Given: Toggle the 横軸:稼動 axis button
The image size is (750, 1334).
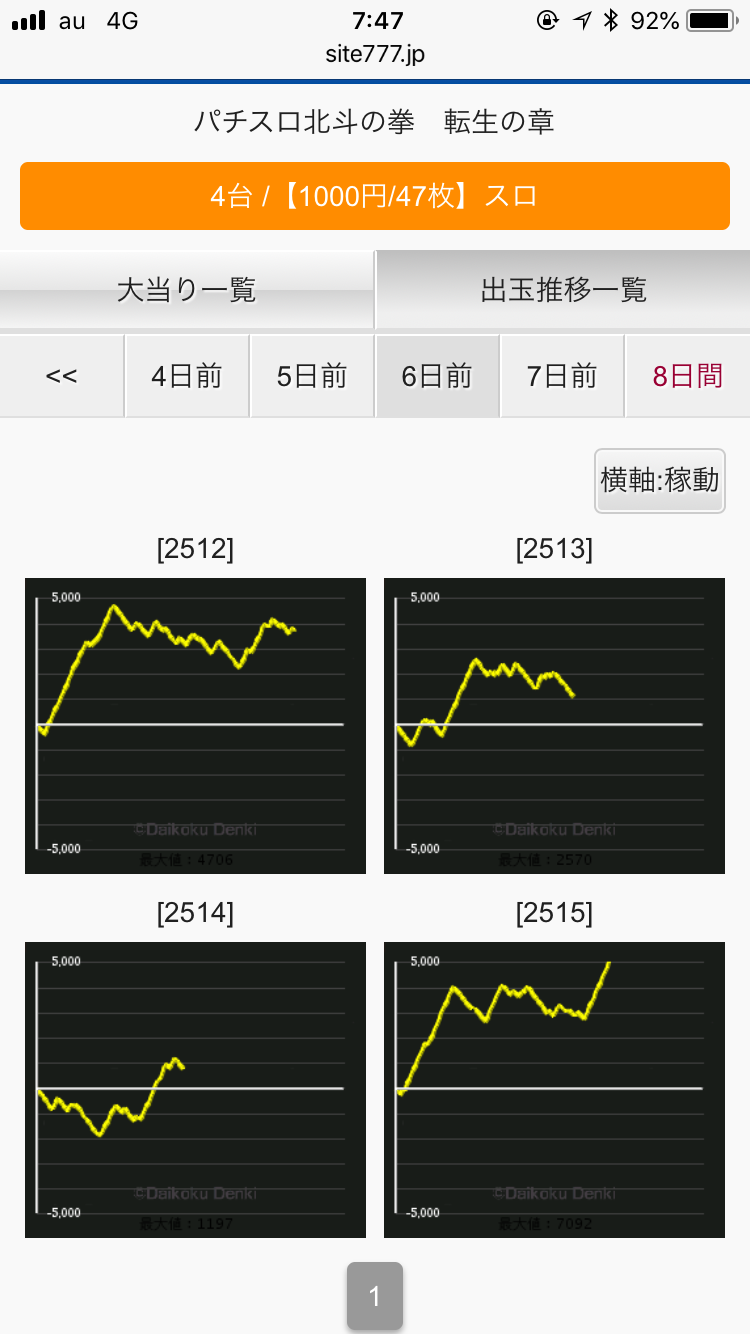Looking at the screenshot, I should click(x=660, y=481).
